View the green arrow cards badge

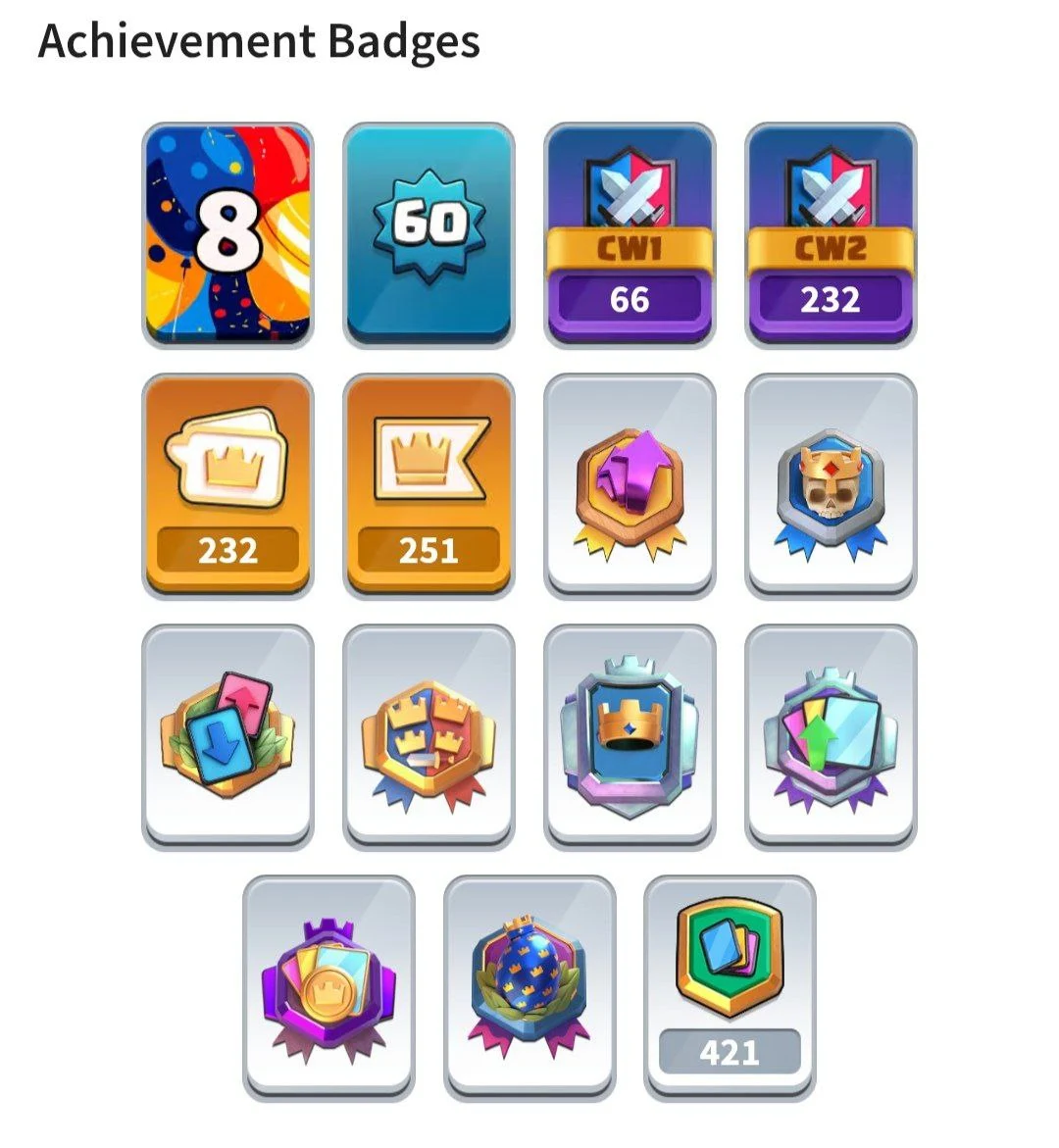(x=831, y=737)
